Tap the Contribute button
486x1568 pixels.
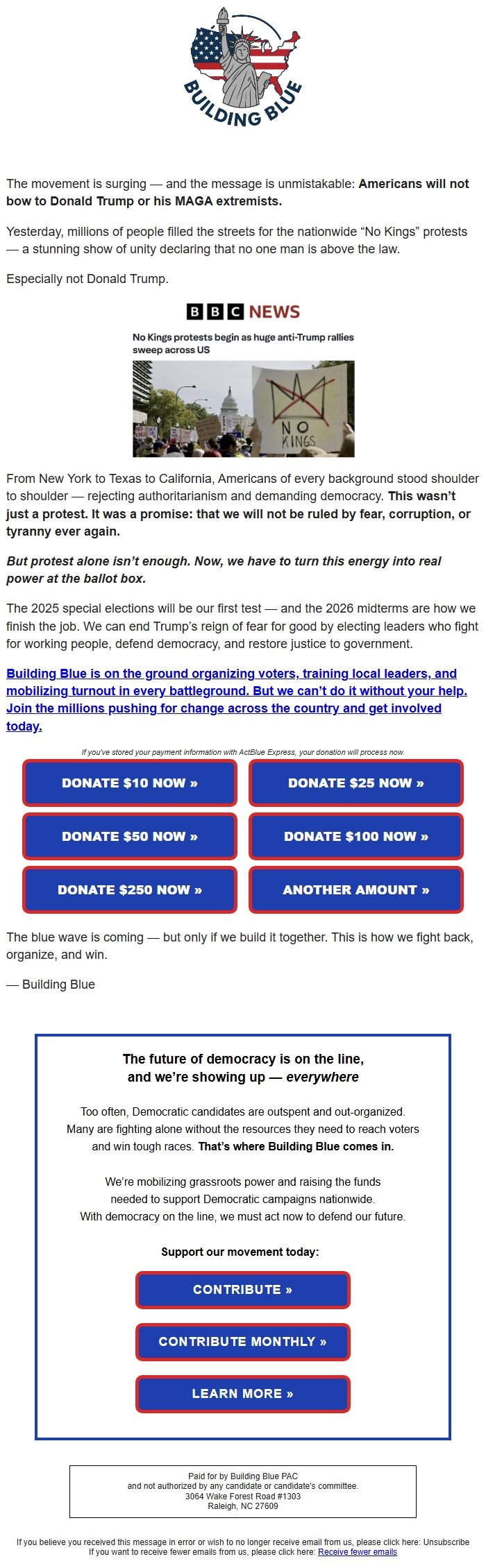click(243, 1289)
